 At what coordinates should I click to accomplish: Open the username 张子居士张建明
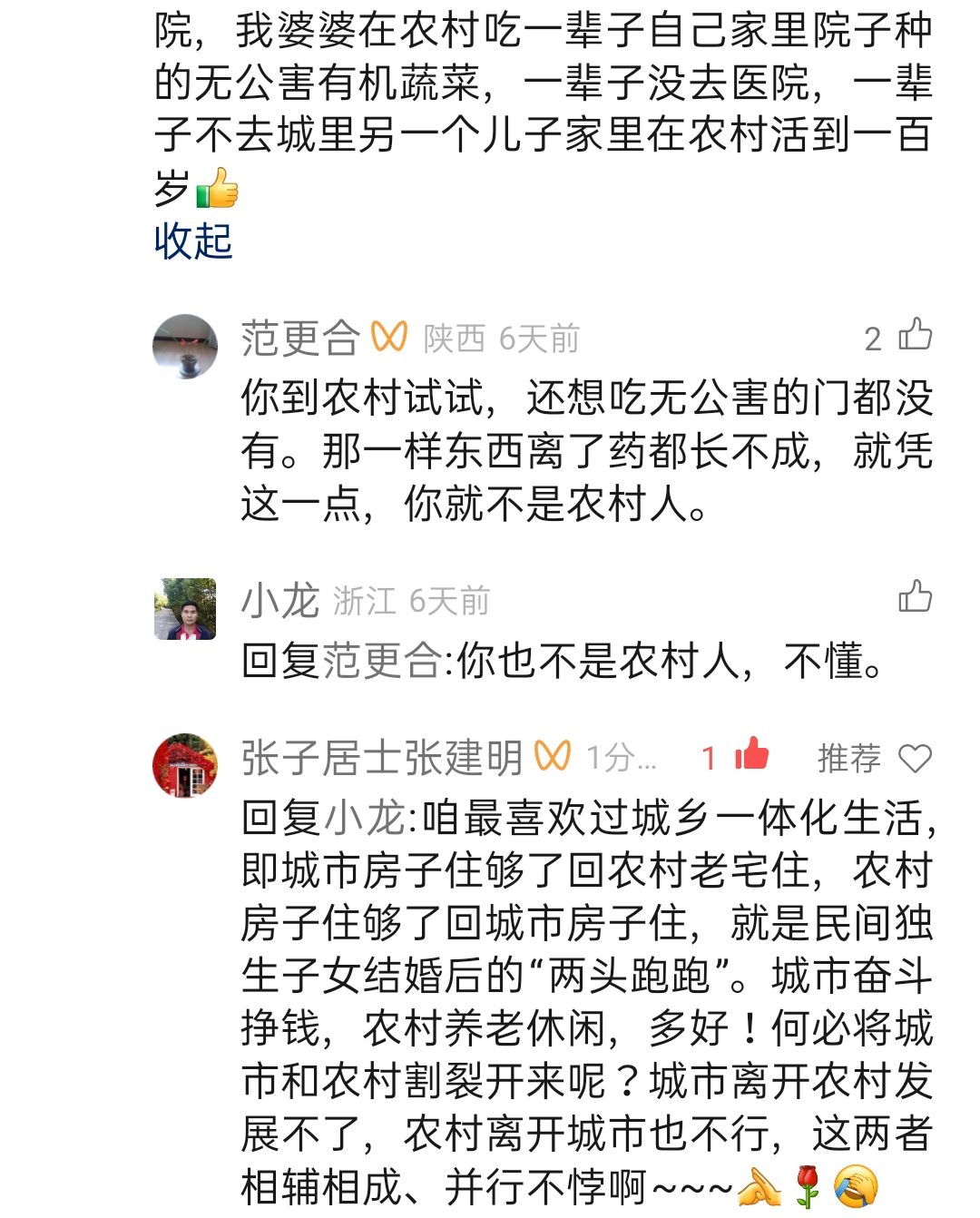pos(381,758)
